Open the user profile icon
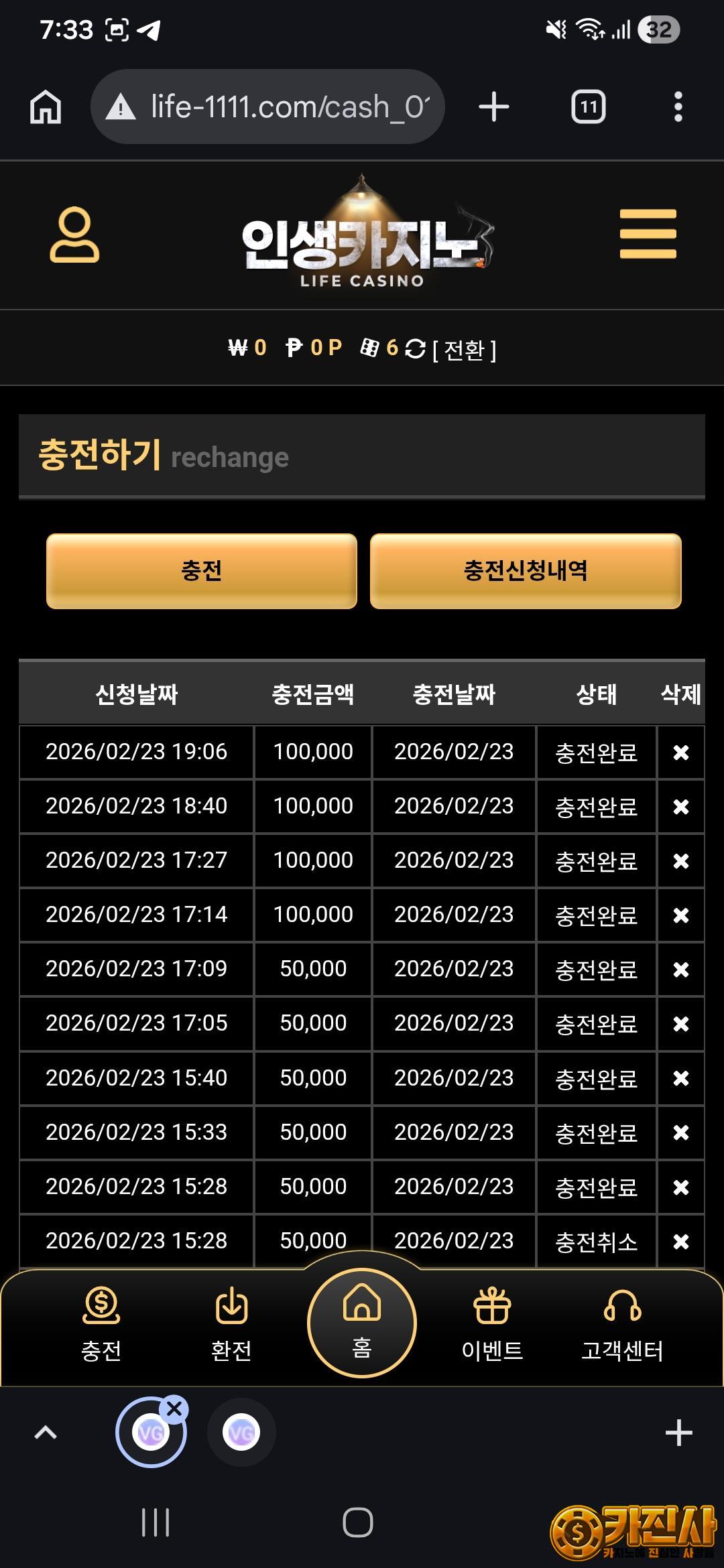The width and height of the screenshot is (724, 1568). (74, 235)
